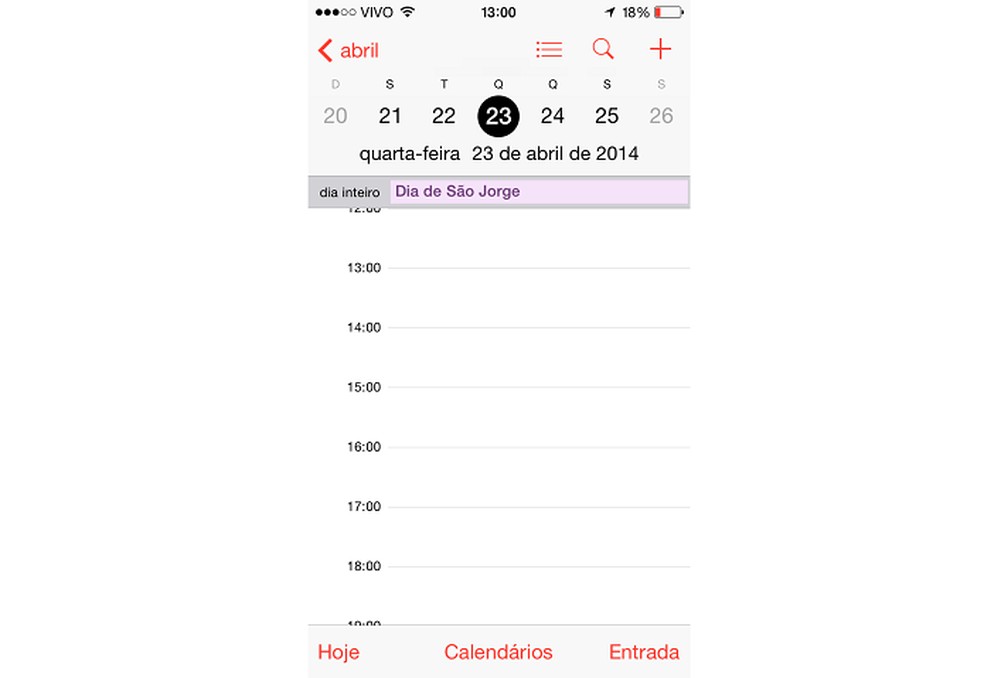Select day 25 in the week strip
The height and width of the screenshot is (678, 984).
click(607, 116)
